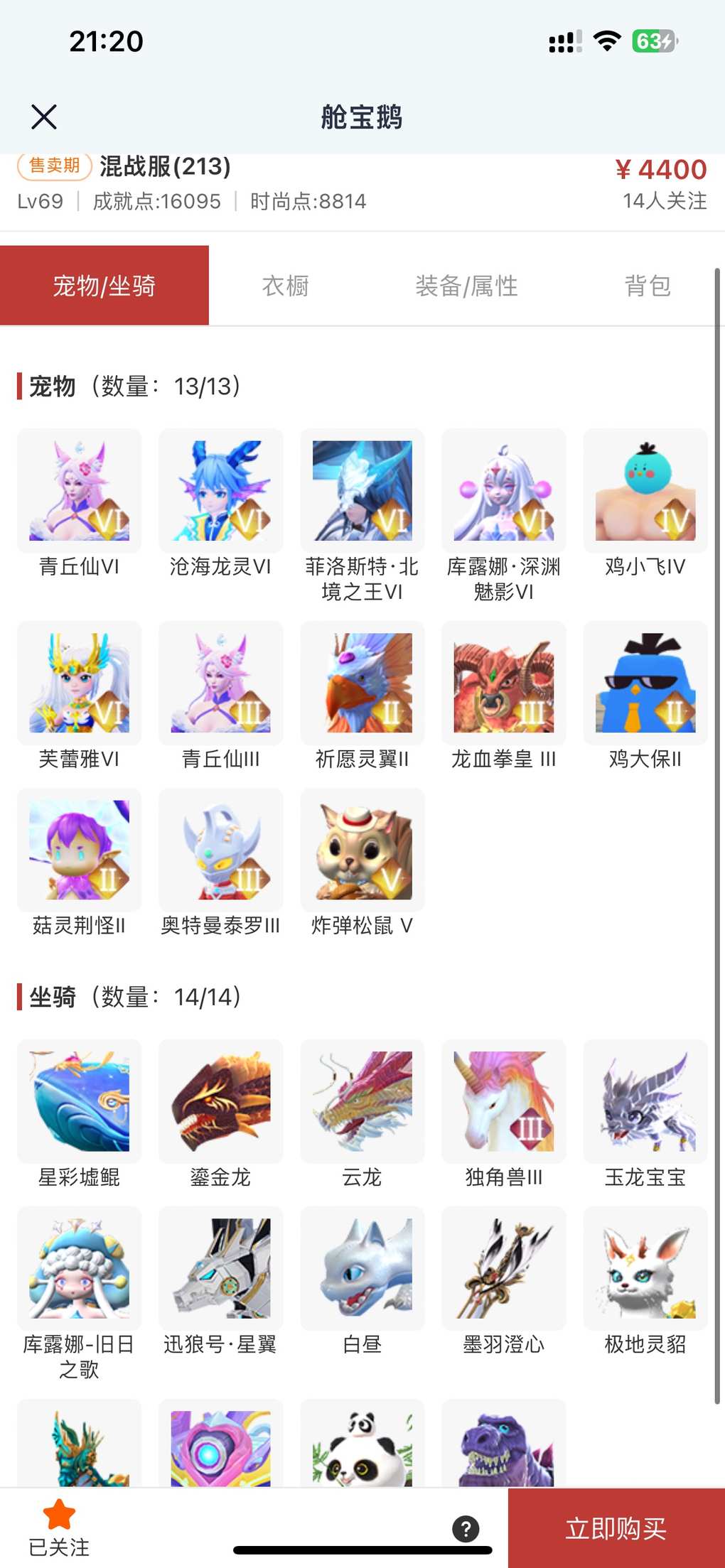The width and height of the screenshot is (725, 1568).
Task: Open pet 菲洛斯特·北境之王VI
Action: click(x=362, y=491)
